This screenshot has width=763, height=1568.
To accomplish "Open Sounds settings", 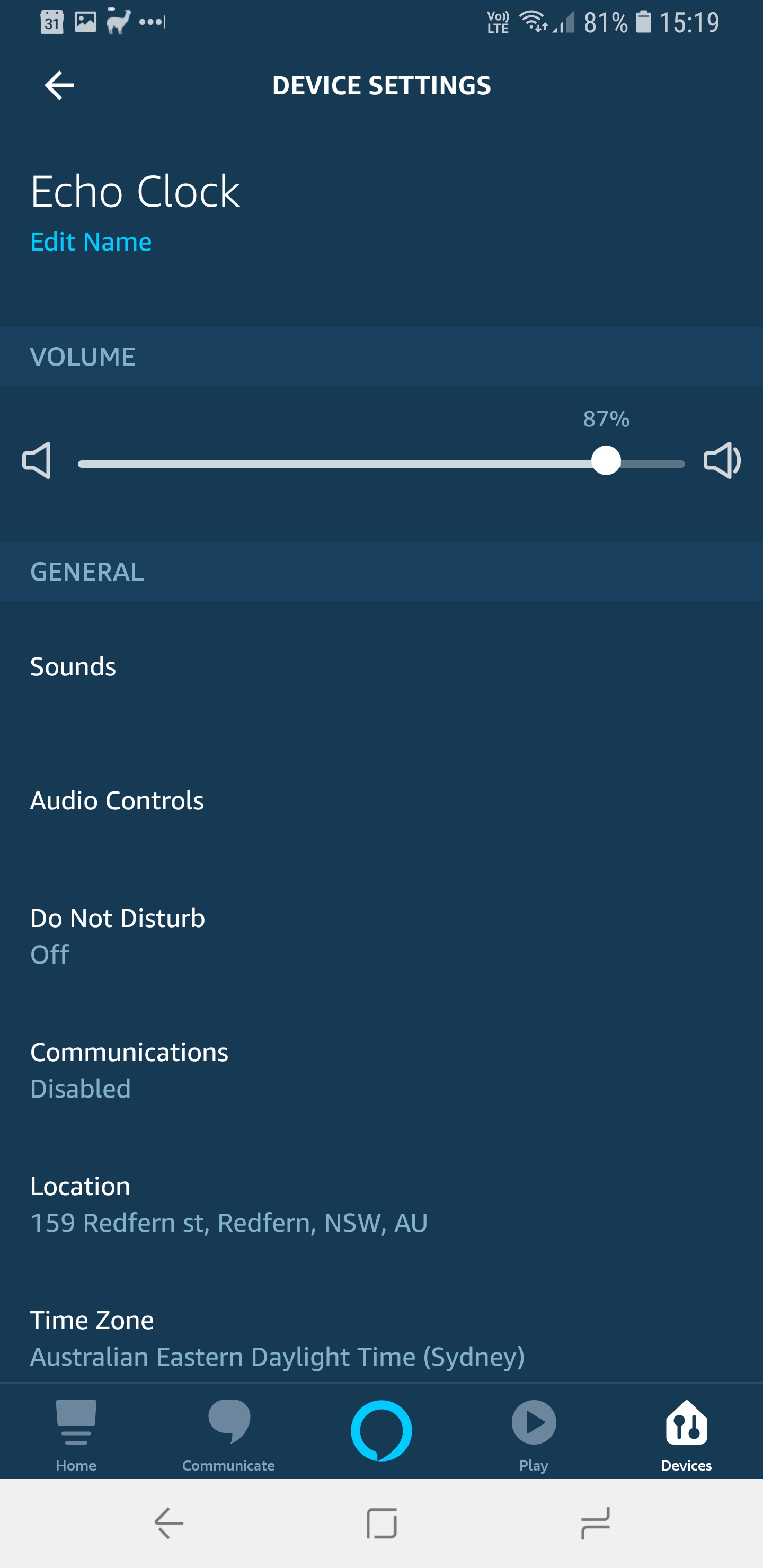I will (381, 667).
